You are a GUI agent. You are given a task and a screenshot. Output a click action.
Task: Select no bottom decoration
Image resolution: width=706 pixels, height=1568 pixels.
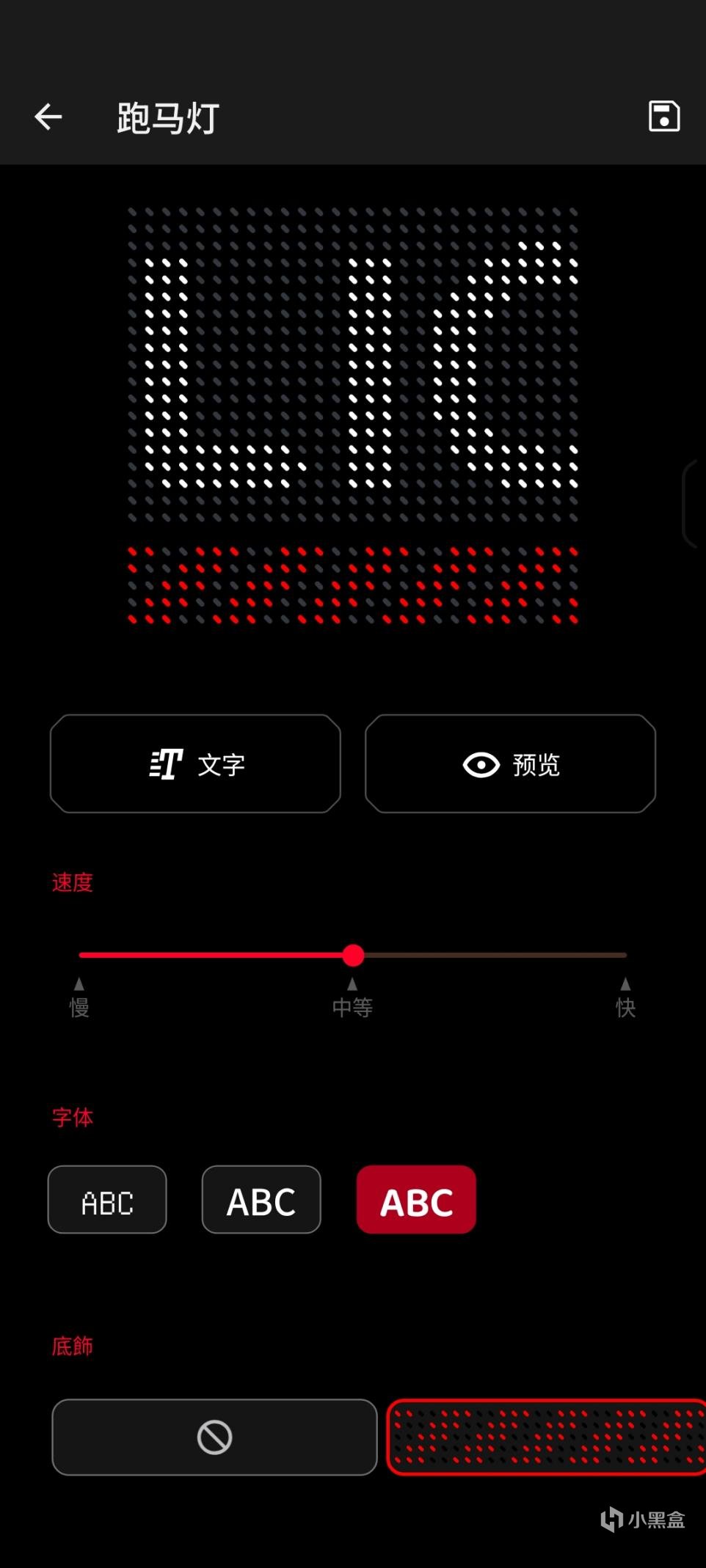tap(214, 1437)
